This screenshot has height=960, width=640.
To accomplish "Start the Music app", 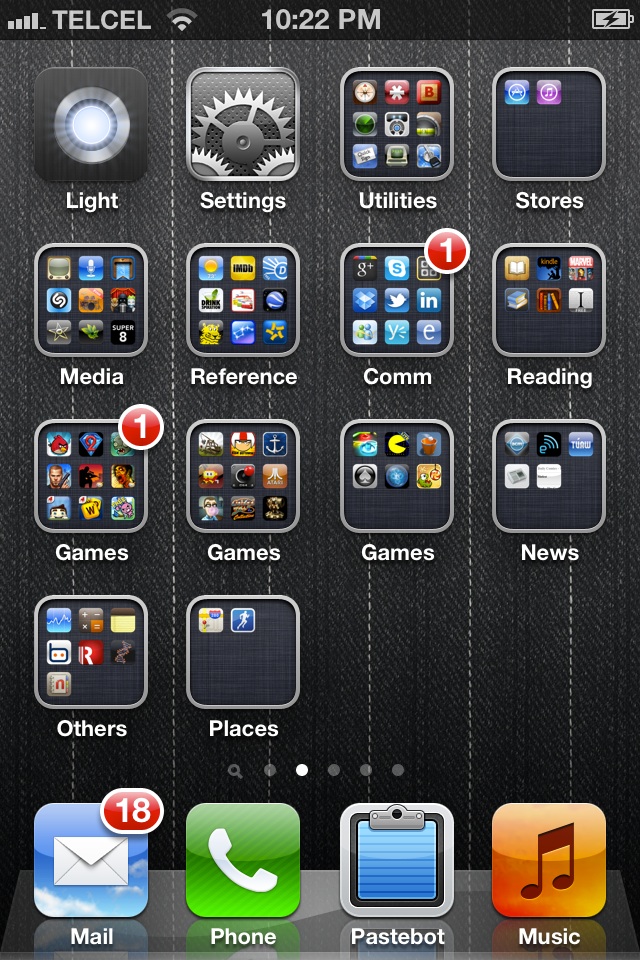I will 549,860.
